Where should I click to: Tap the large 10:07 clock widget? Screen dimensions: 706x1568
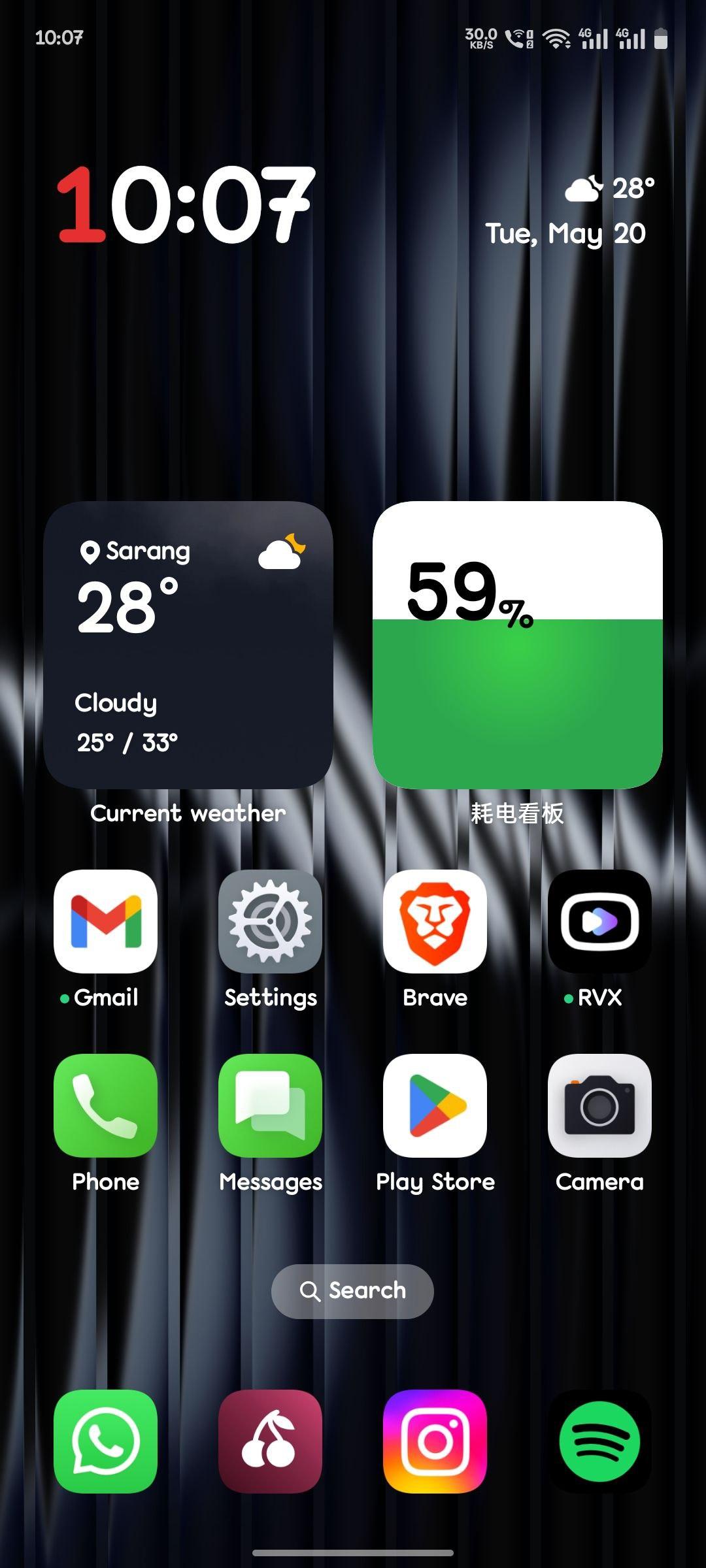click(186, 204)
